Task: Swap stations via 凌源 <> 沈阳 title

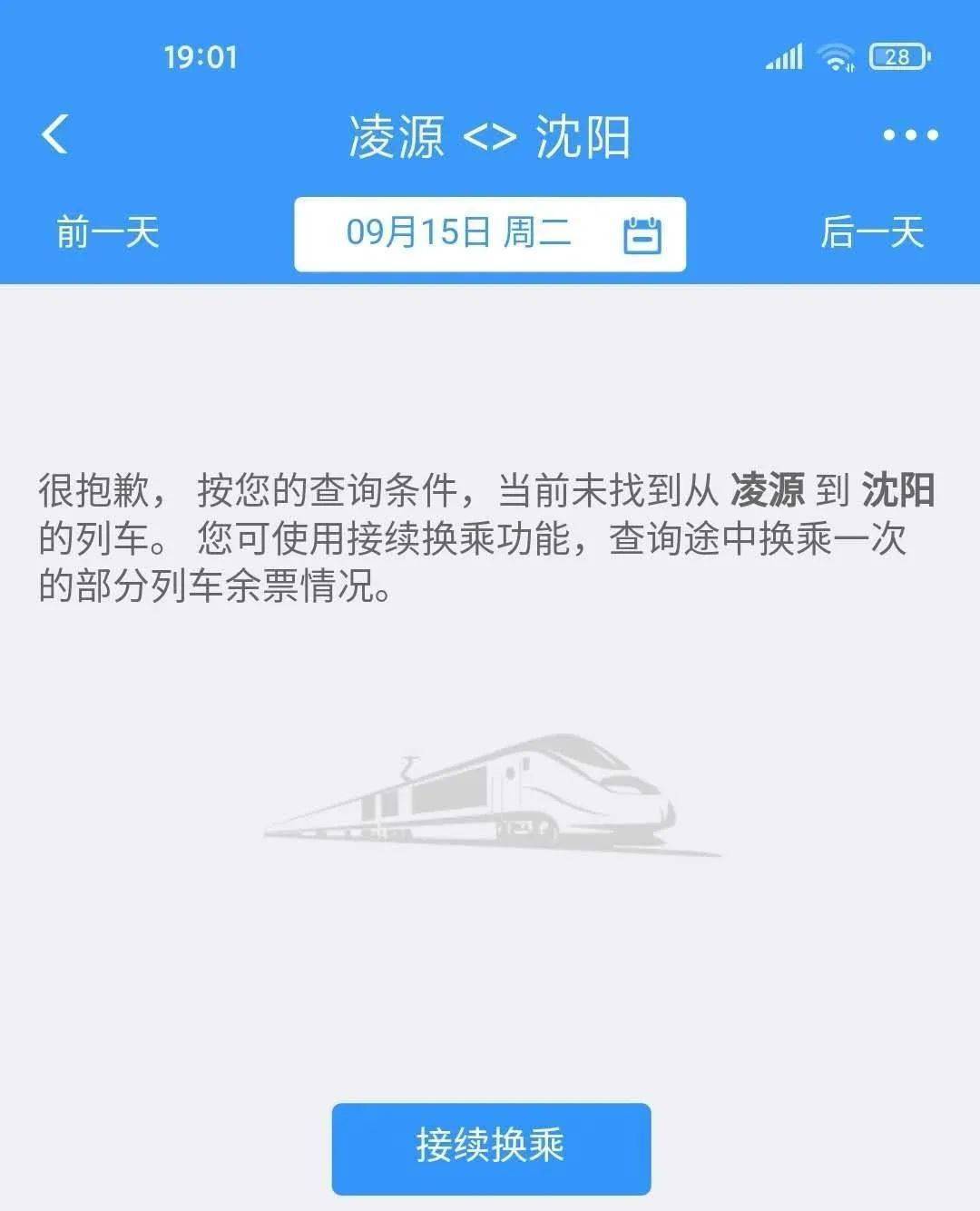Action: [x=490, y=137]
